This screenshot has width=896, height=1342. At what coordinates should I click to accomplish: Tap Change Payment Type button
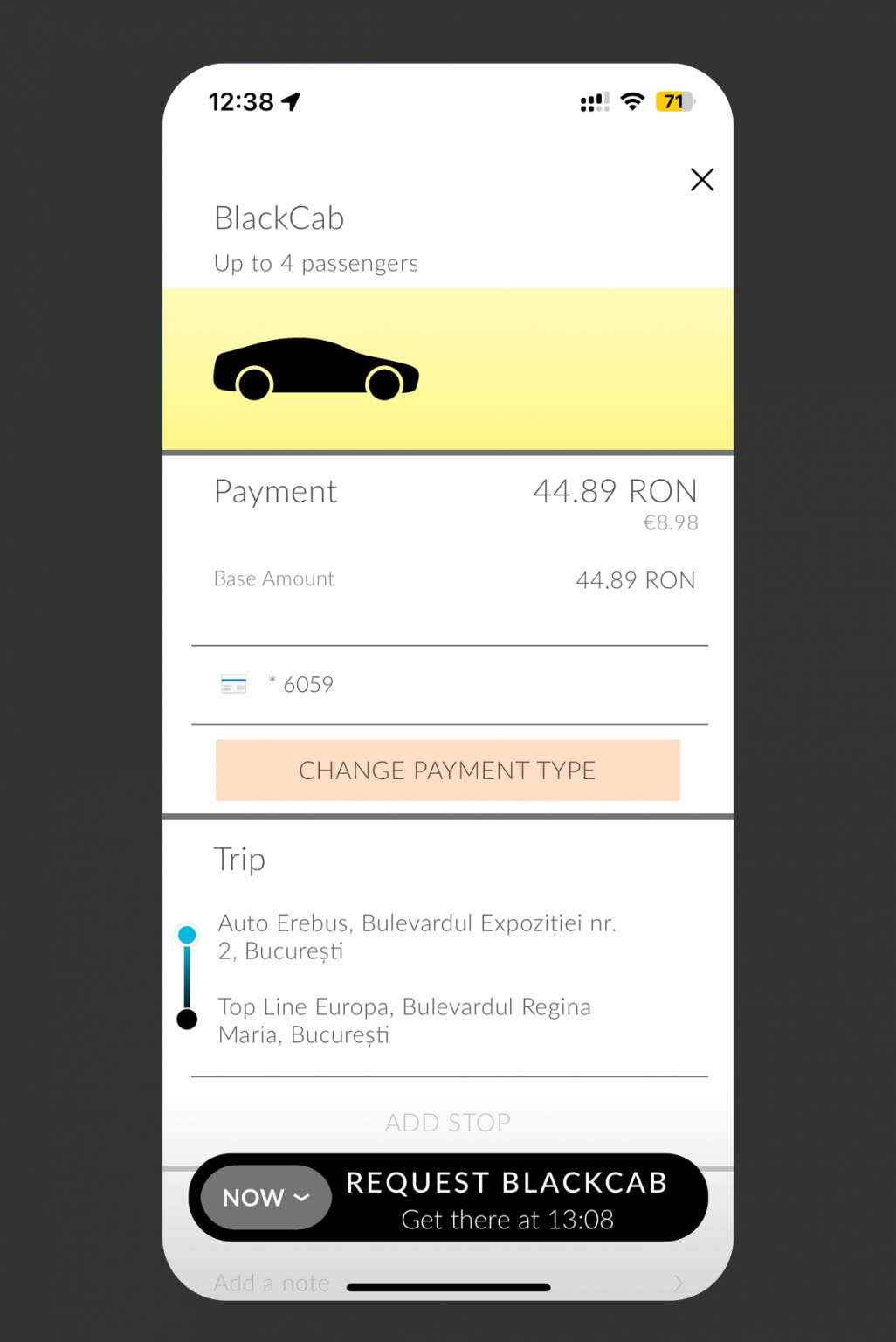click(447, 771)
